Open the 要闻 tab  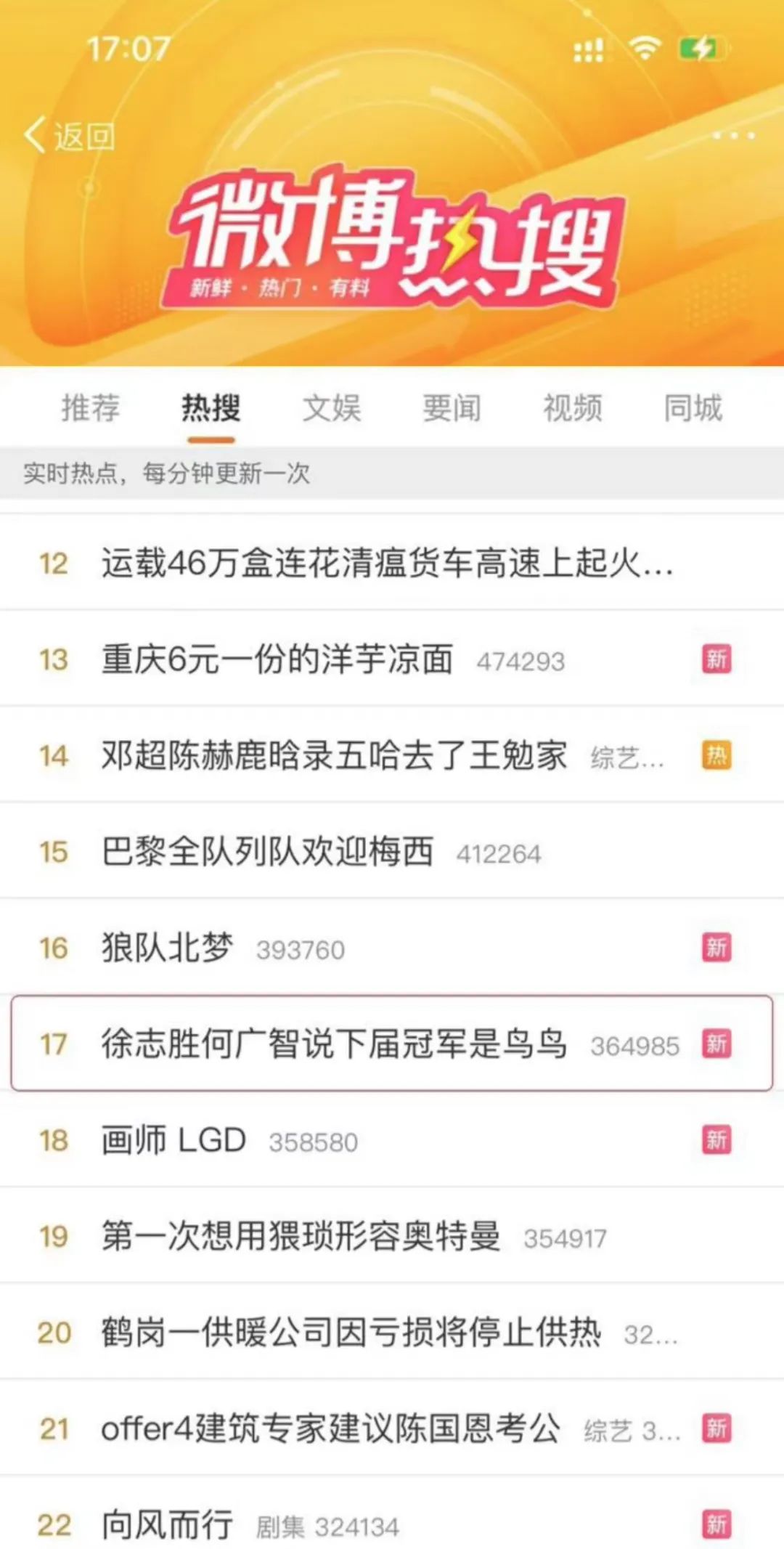tap(452, 407)
